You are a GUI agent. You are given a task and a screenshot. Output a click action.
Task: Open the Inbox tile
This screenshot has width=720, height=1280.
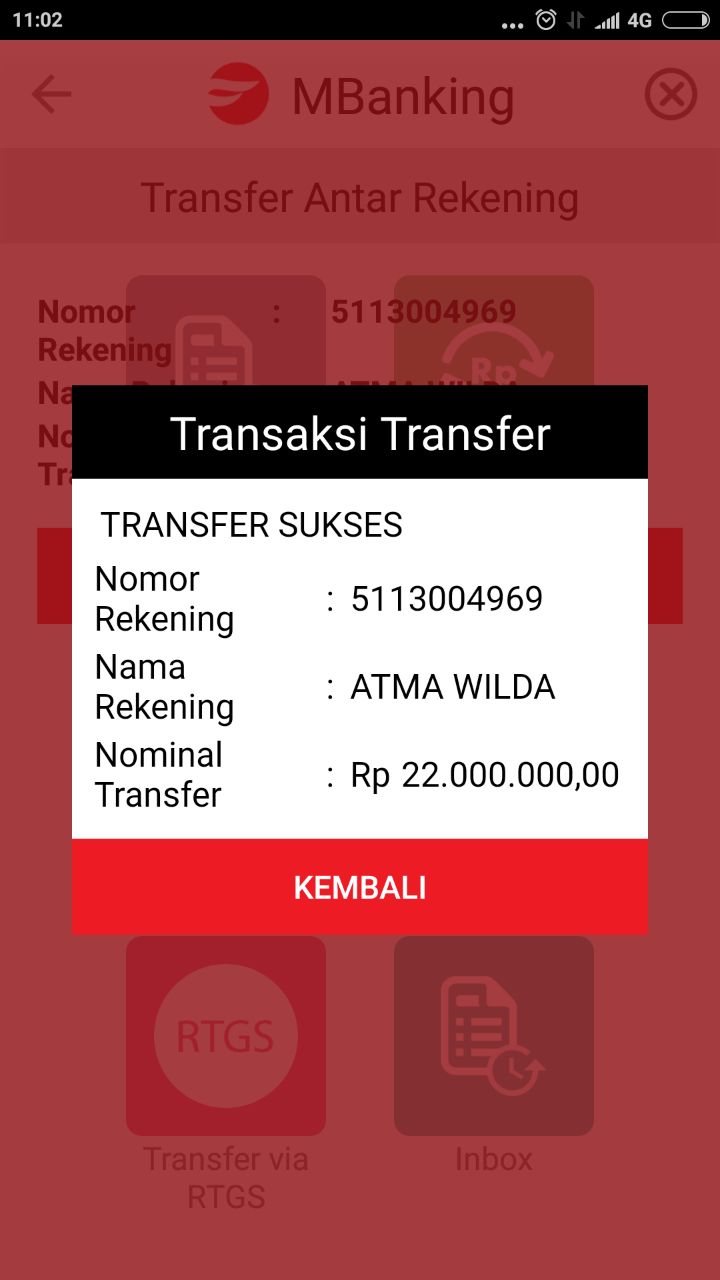click(494, 1036)
